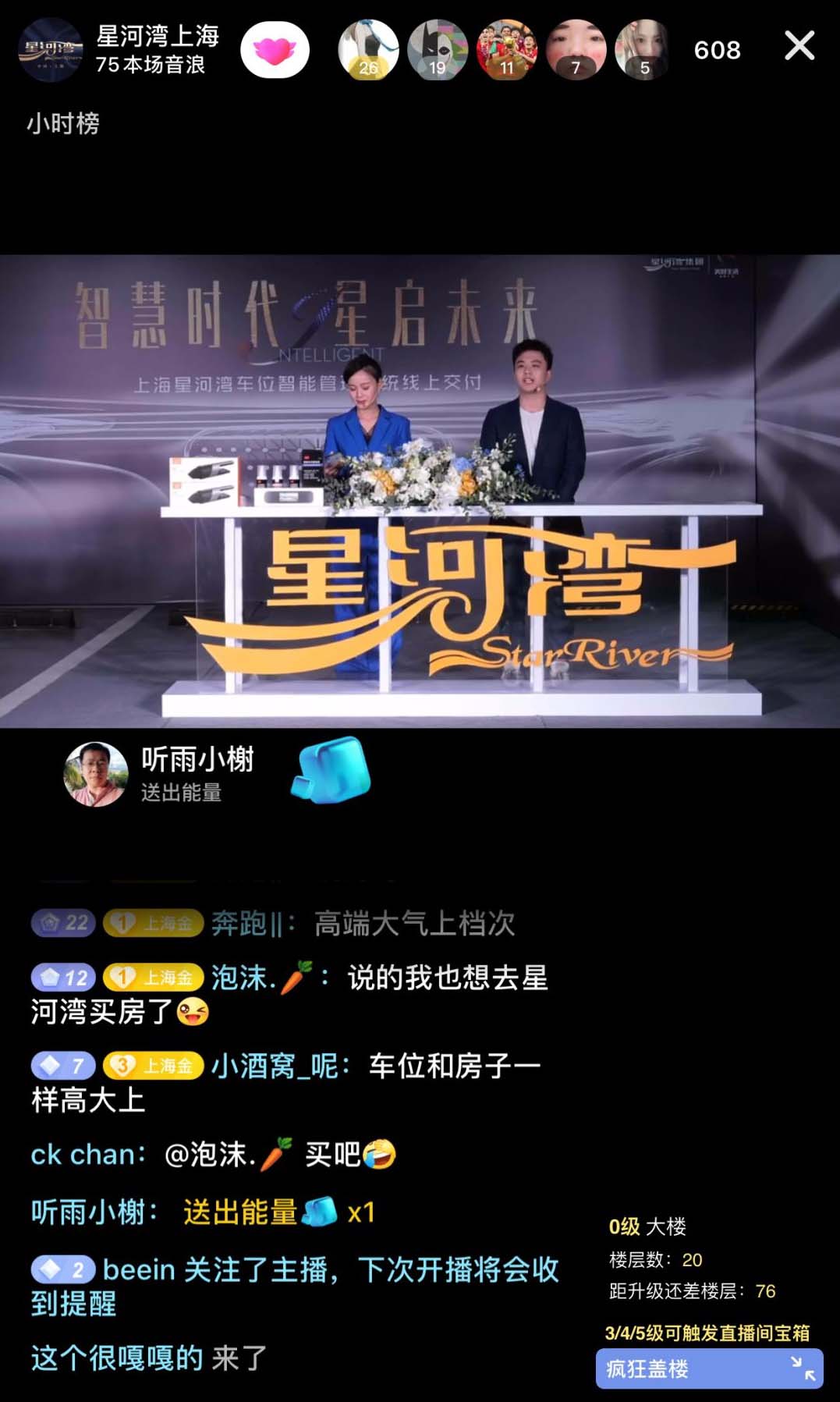840x1402 pixels.
Task: Follow the host with the pink heart button
Action: click(x=275, y=51)
